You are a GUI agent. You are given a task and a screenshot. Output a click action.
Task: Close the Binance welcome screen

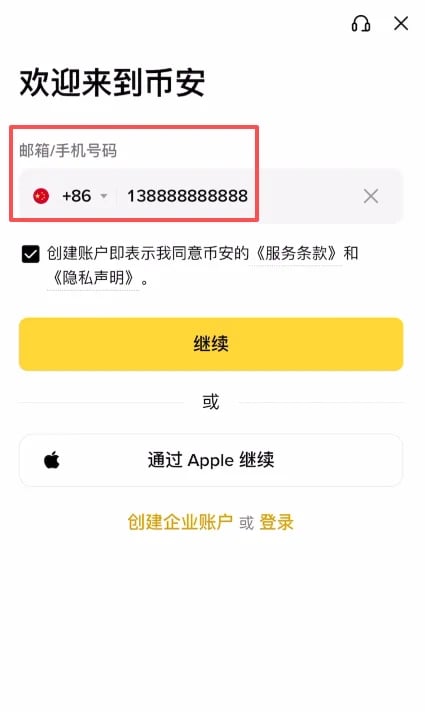coord(401,24)
